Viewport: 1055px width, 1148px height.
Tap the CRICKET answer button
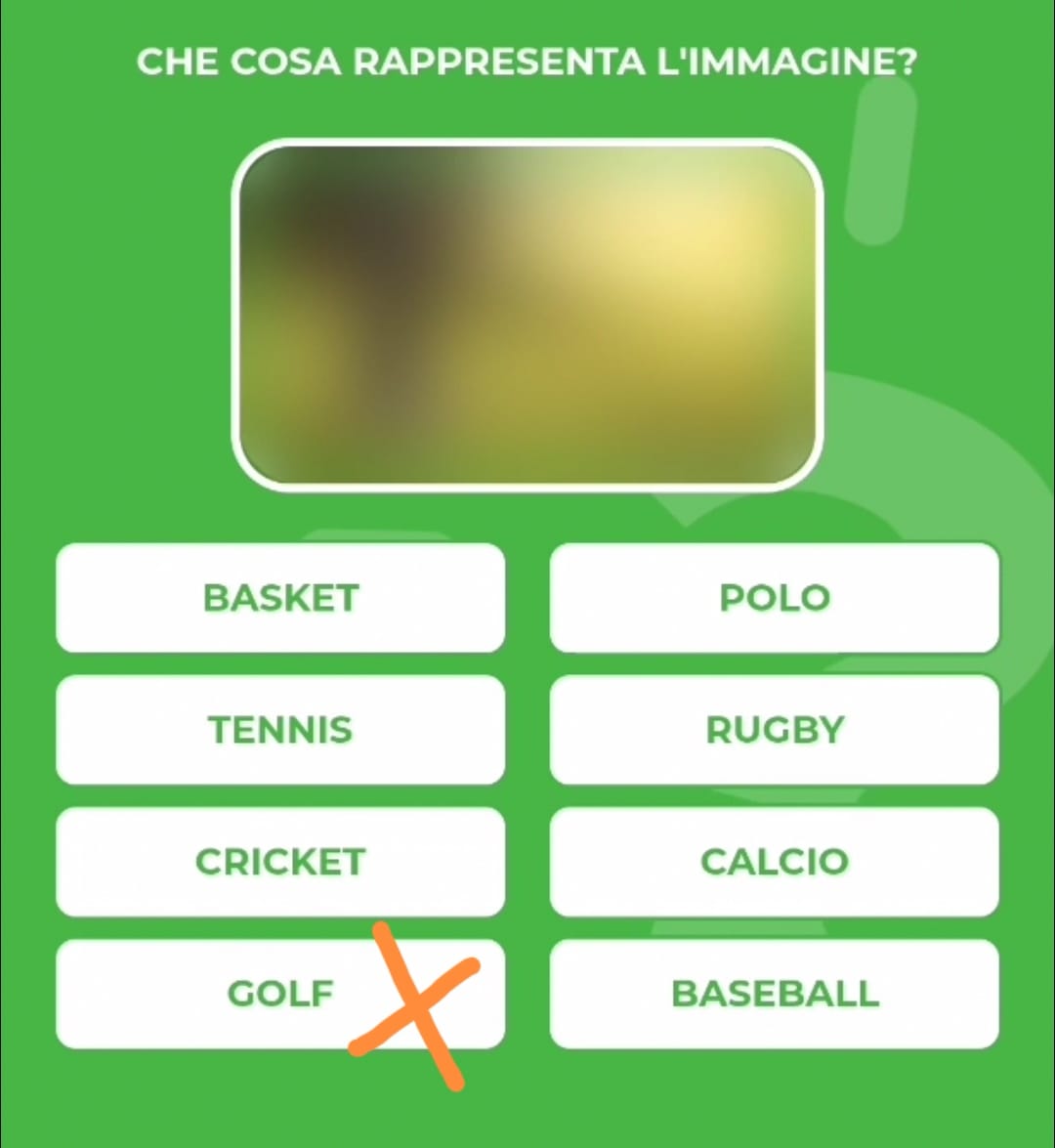pyautogui.click(x=280, y=861)
